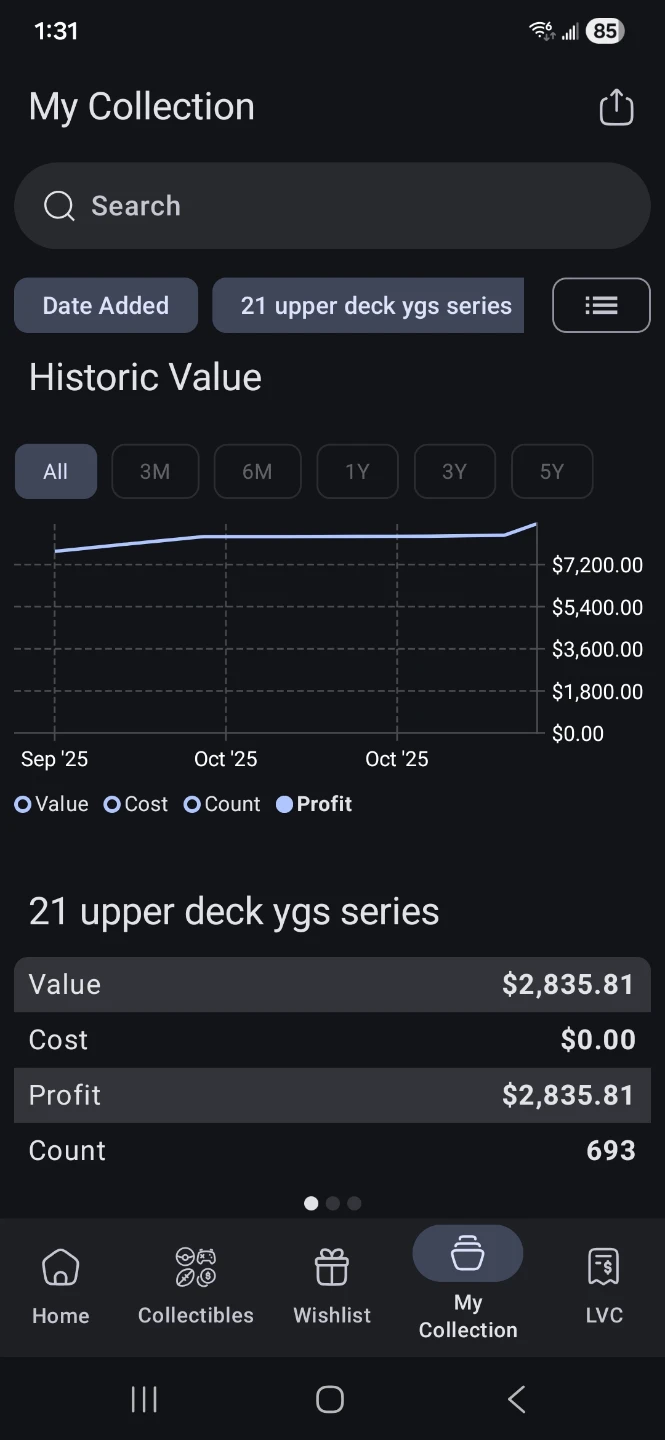Screen dimensions: 665x1440
Task: Switch to the LVC tab
Action: coord(604,1287)
